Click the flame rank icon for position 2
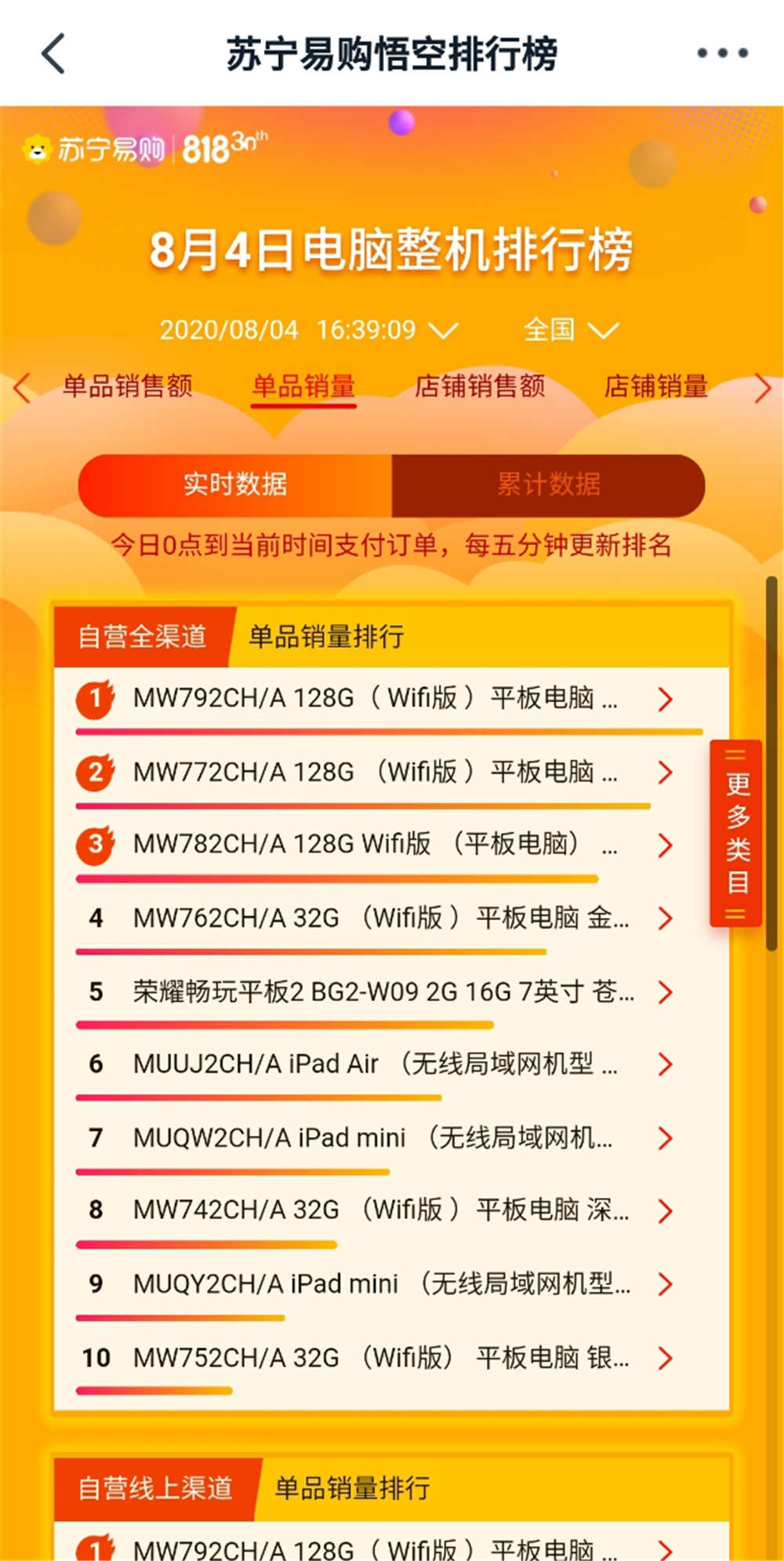Image resolution: width=784 pixels, height=1561 pixels. click(x=95, y=773)
